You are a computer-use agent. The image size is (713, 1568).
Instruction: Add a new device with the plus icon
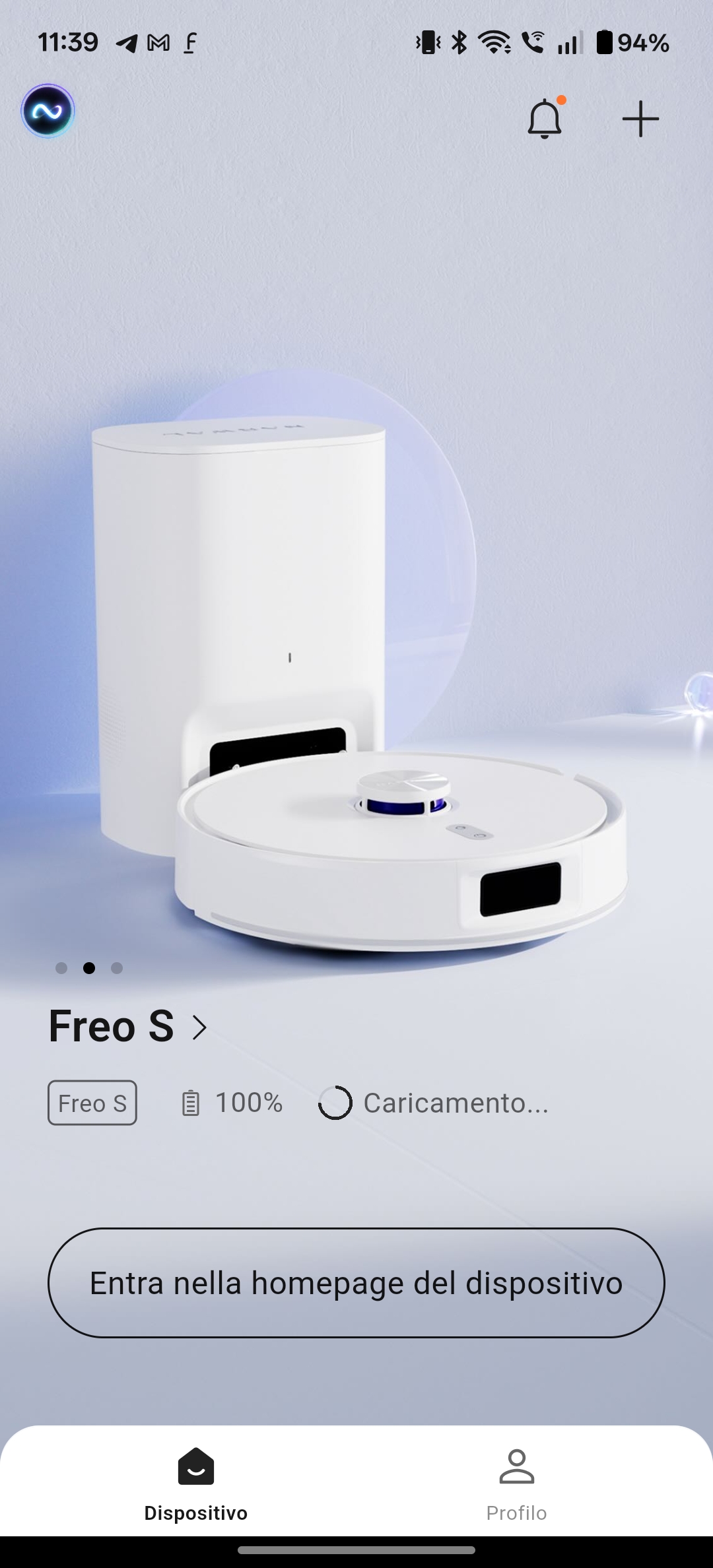[x=640, y=119]
